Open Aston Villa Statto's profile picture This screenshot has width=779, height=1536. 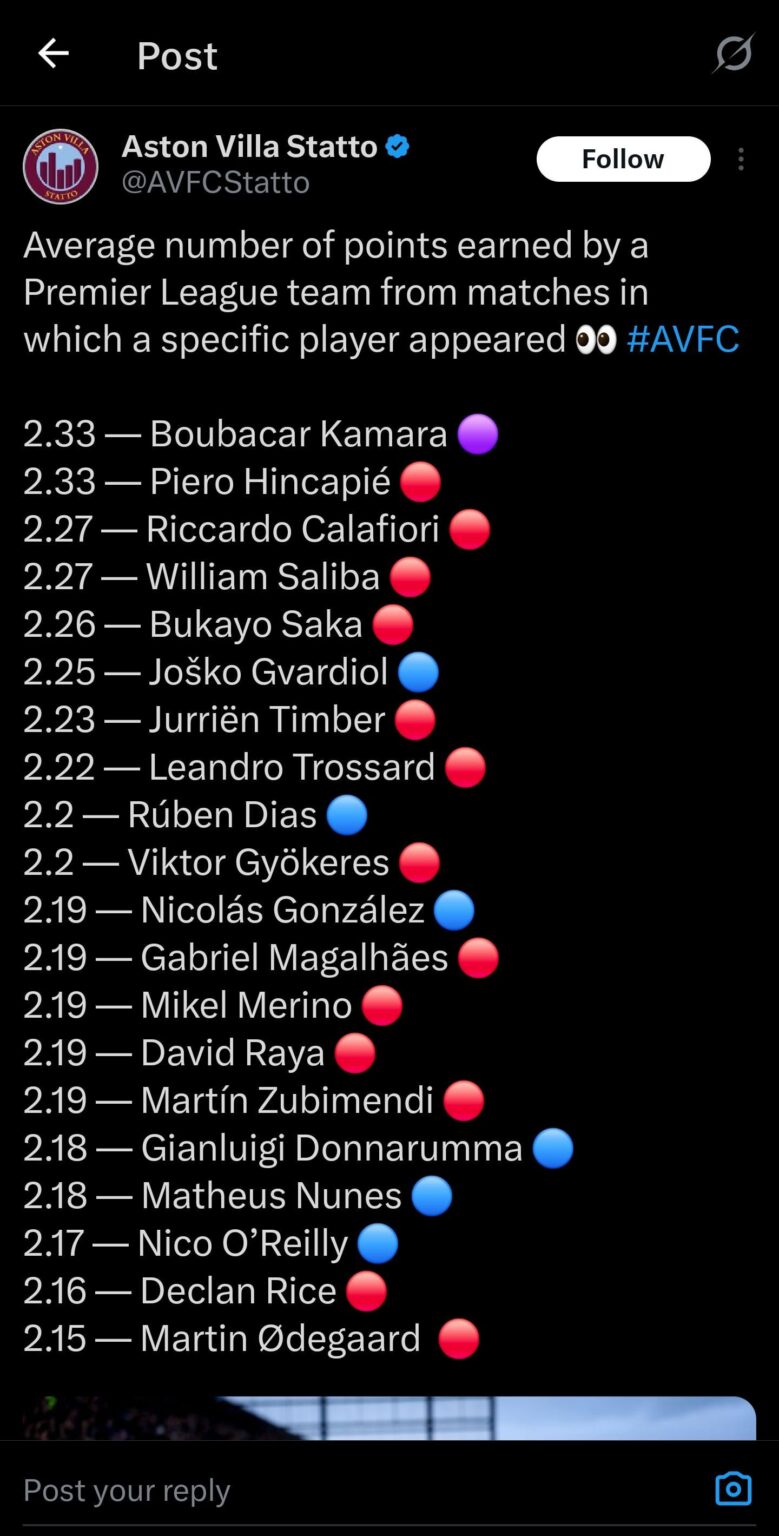click(60, 166)
